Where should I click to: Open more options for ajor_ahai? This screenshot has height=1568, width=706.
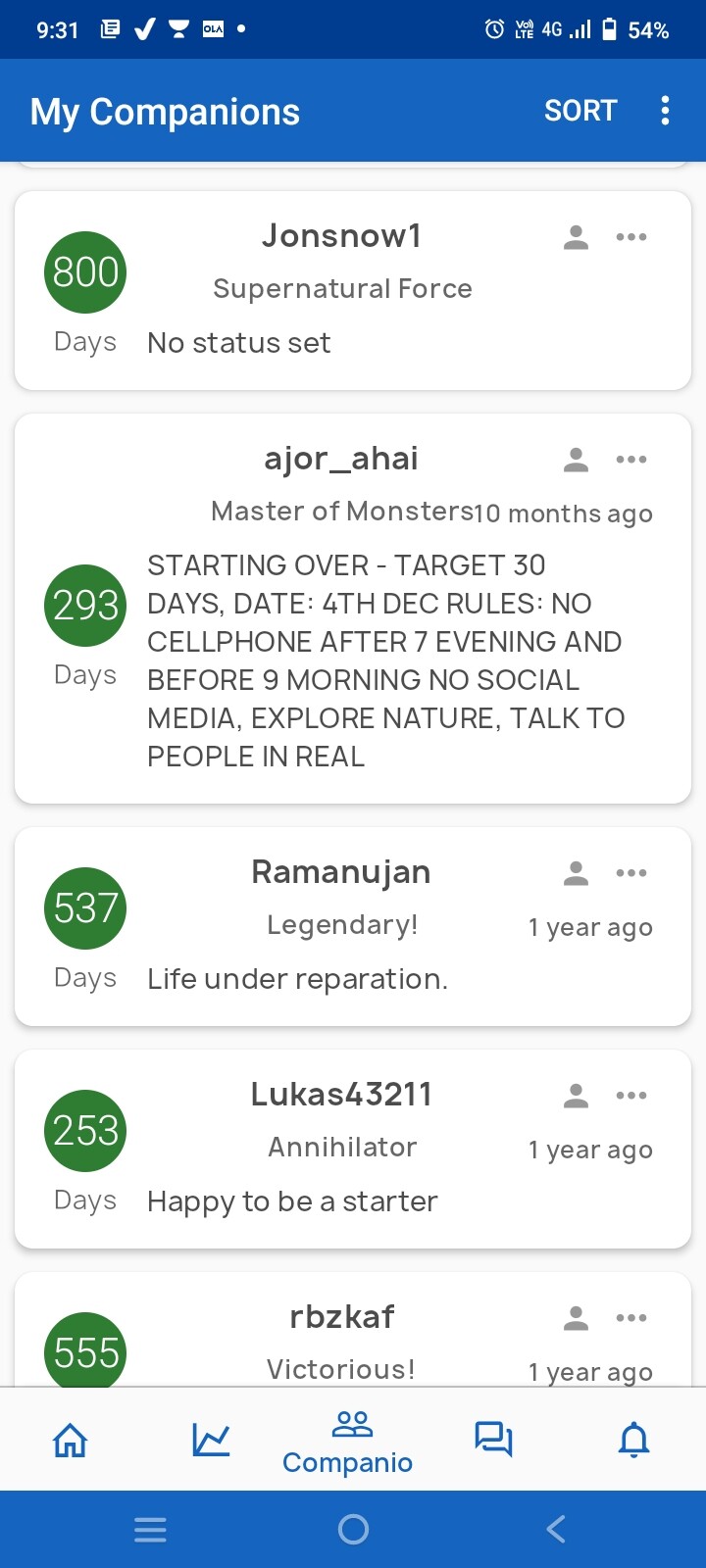(631, 460)
